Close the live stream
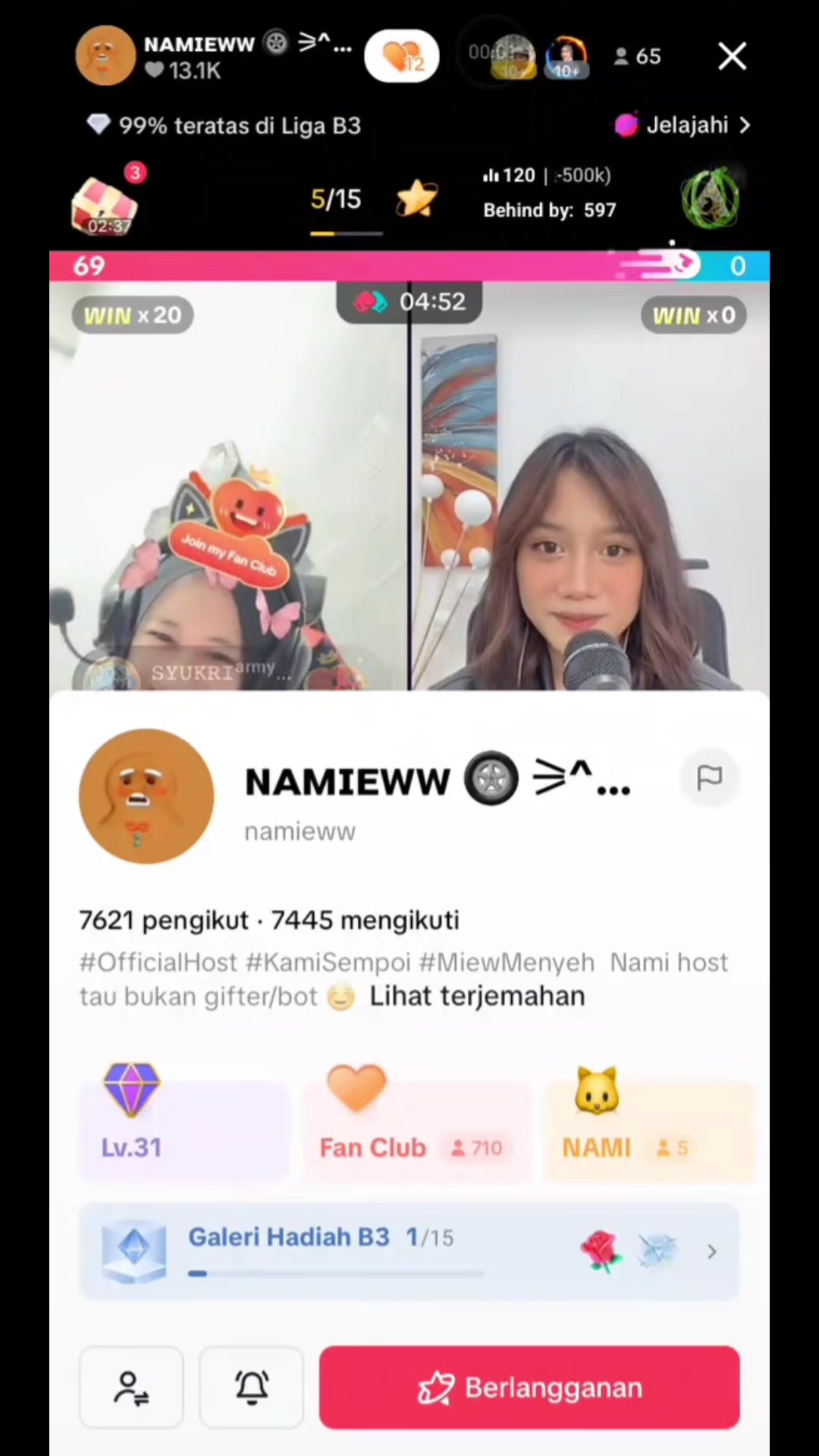This screenshot has height=1456, width=819. tap(732, 56)
